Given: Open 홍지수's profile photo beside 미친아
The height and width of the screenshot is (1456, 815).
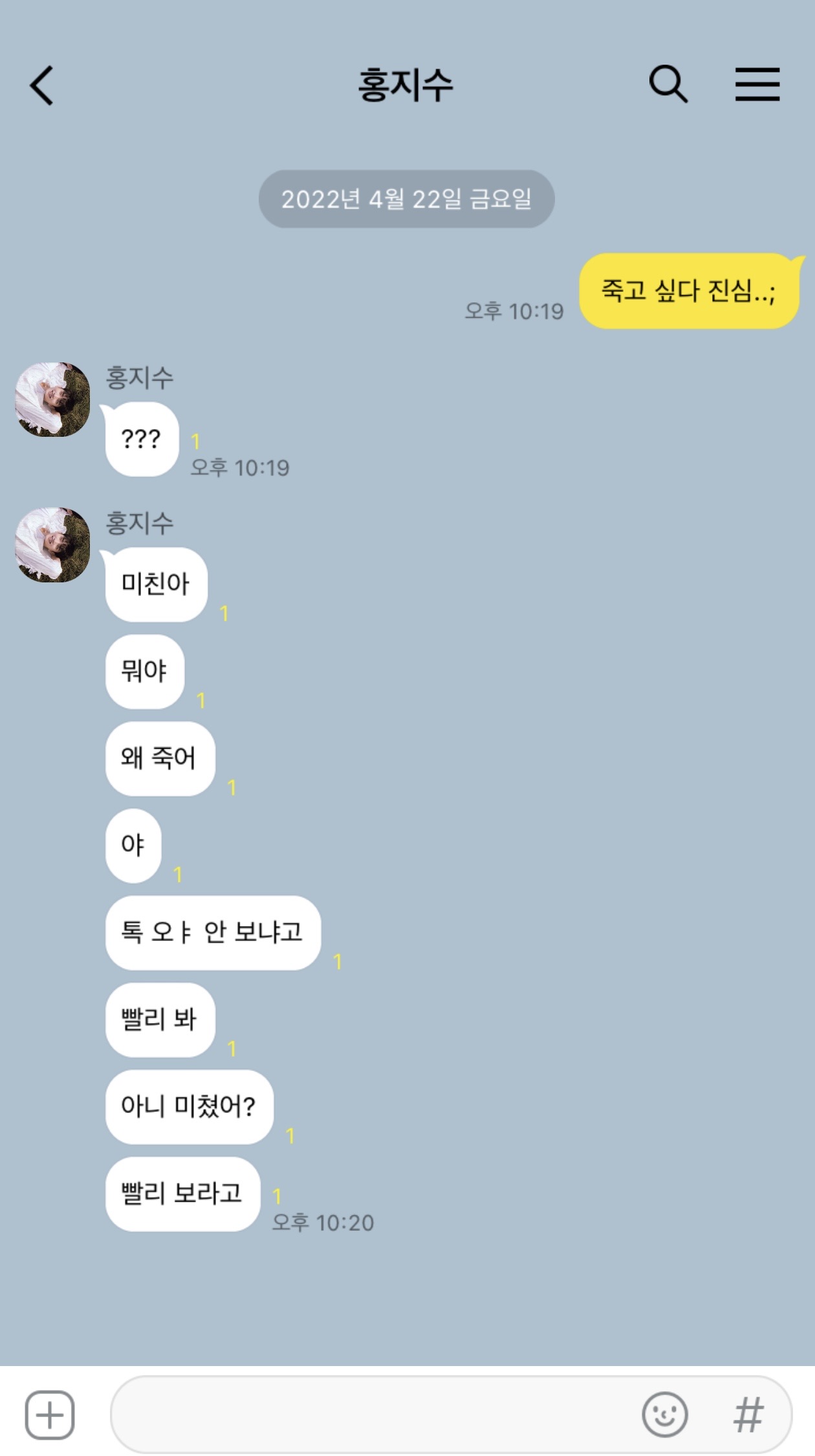Looking at the screenshot, I should tap(52, 545).
